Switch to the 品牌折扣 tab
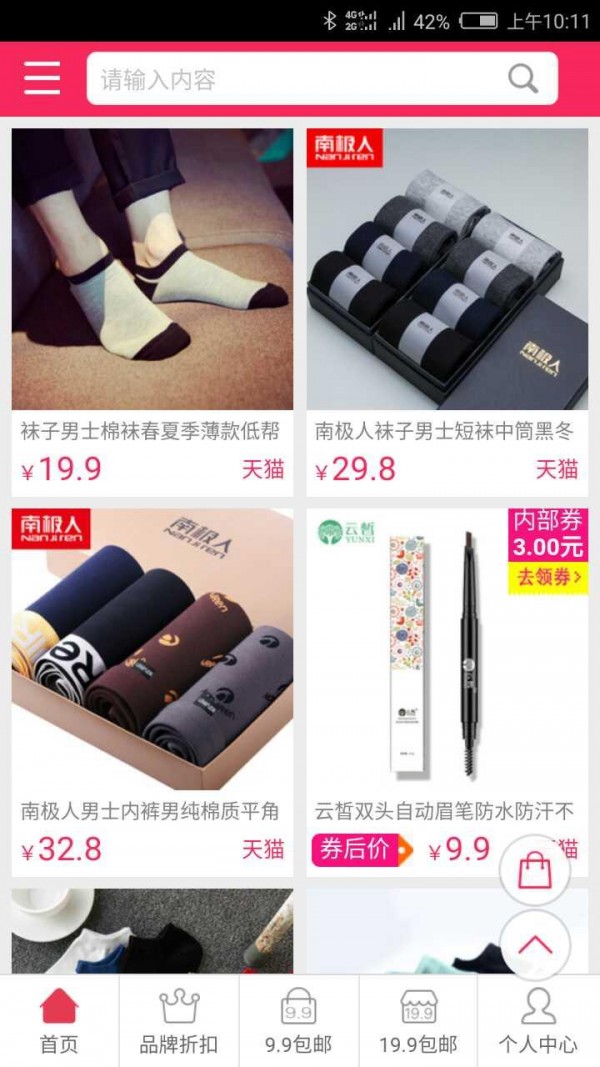600x1067 pixels. pos(179,1022)
